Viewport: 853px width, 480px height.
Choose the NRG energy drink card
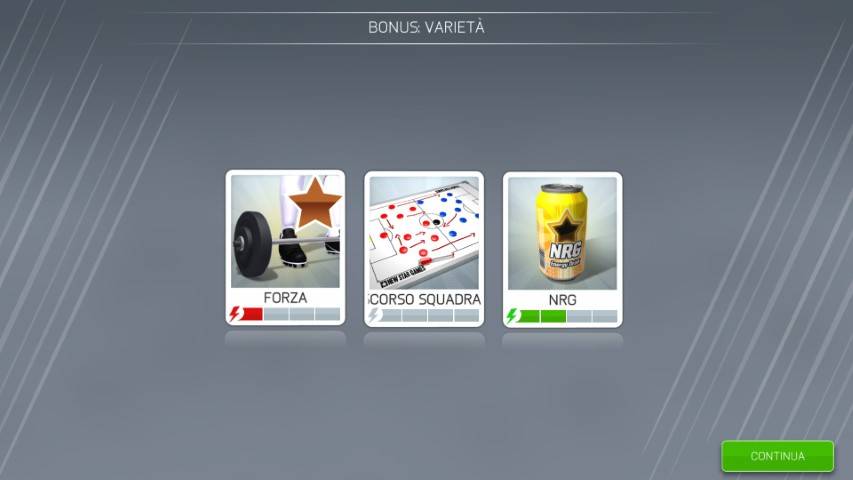tap(562, 248)
